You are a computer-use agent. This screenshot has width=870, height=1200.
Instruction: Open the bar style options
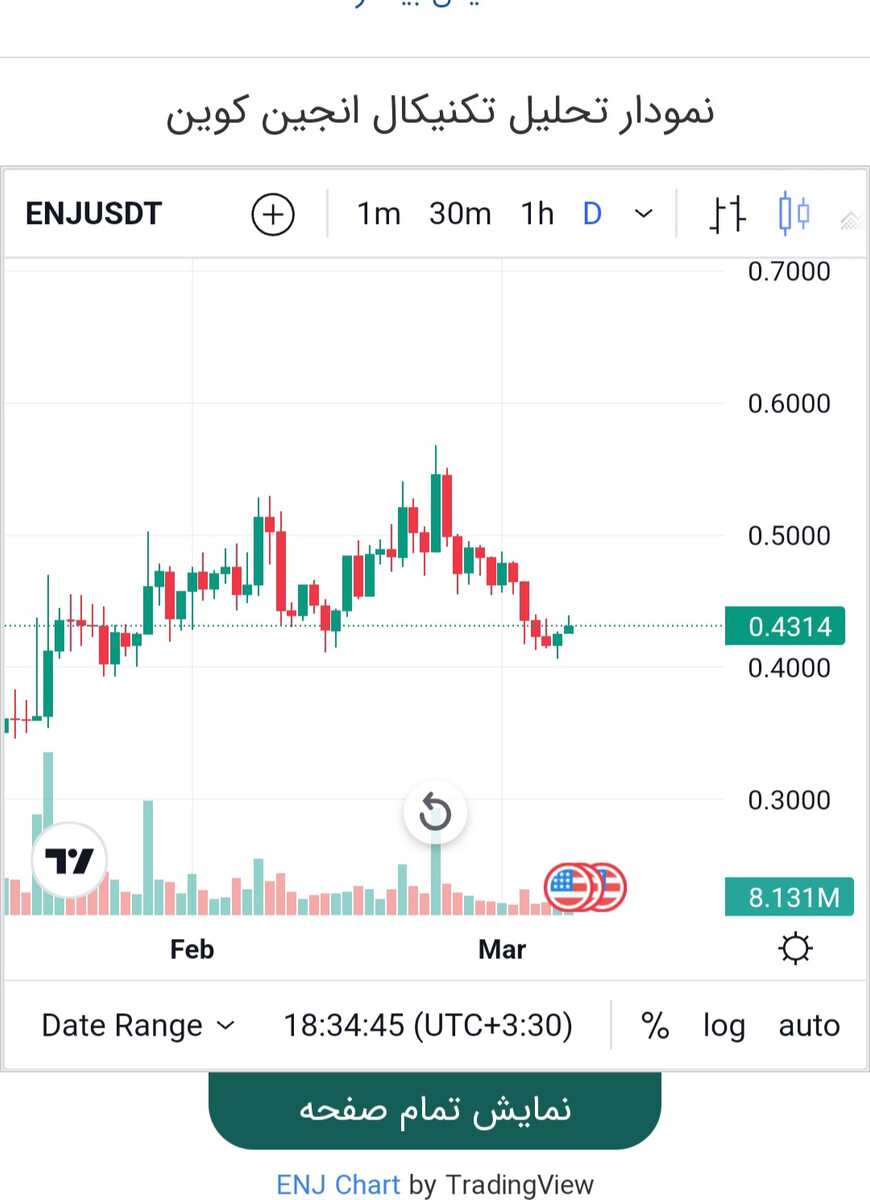tap(727, 214)
